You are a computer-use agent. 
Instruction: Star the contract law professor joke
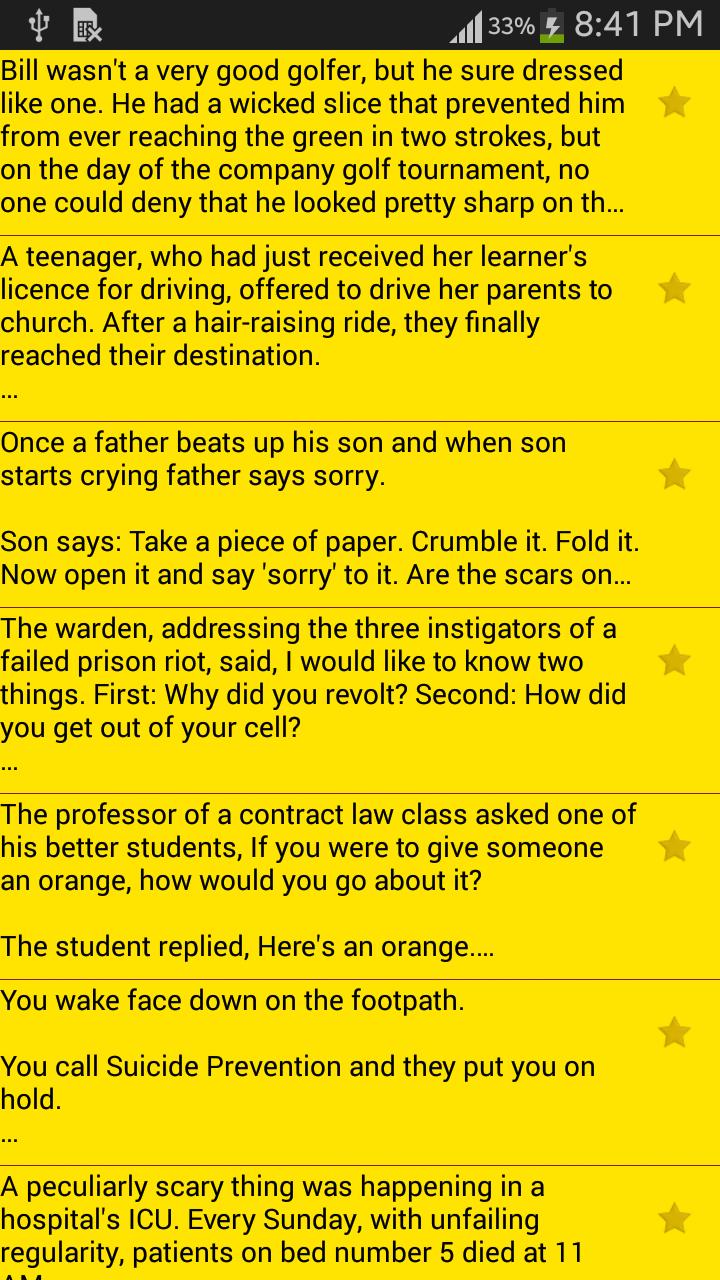coord(675,847)
